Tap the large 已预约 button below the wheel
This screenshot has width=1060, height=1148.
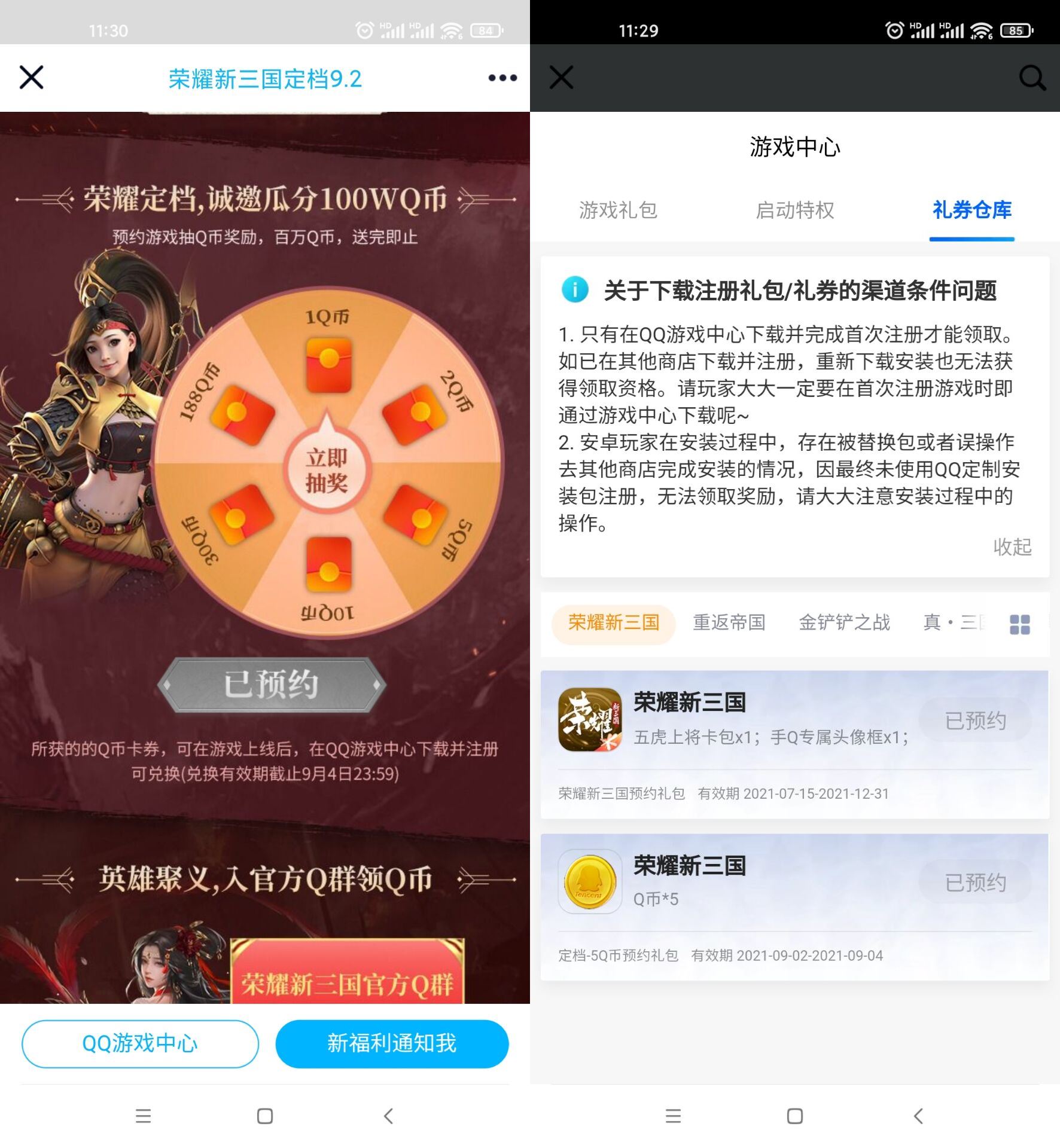[x=272, y=685]
